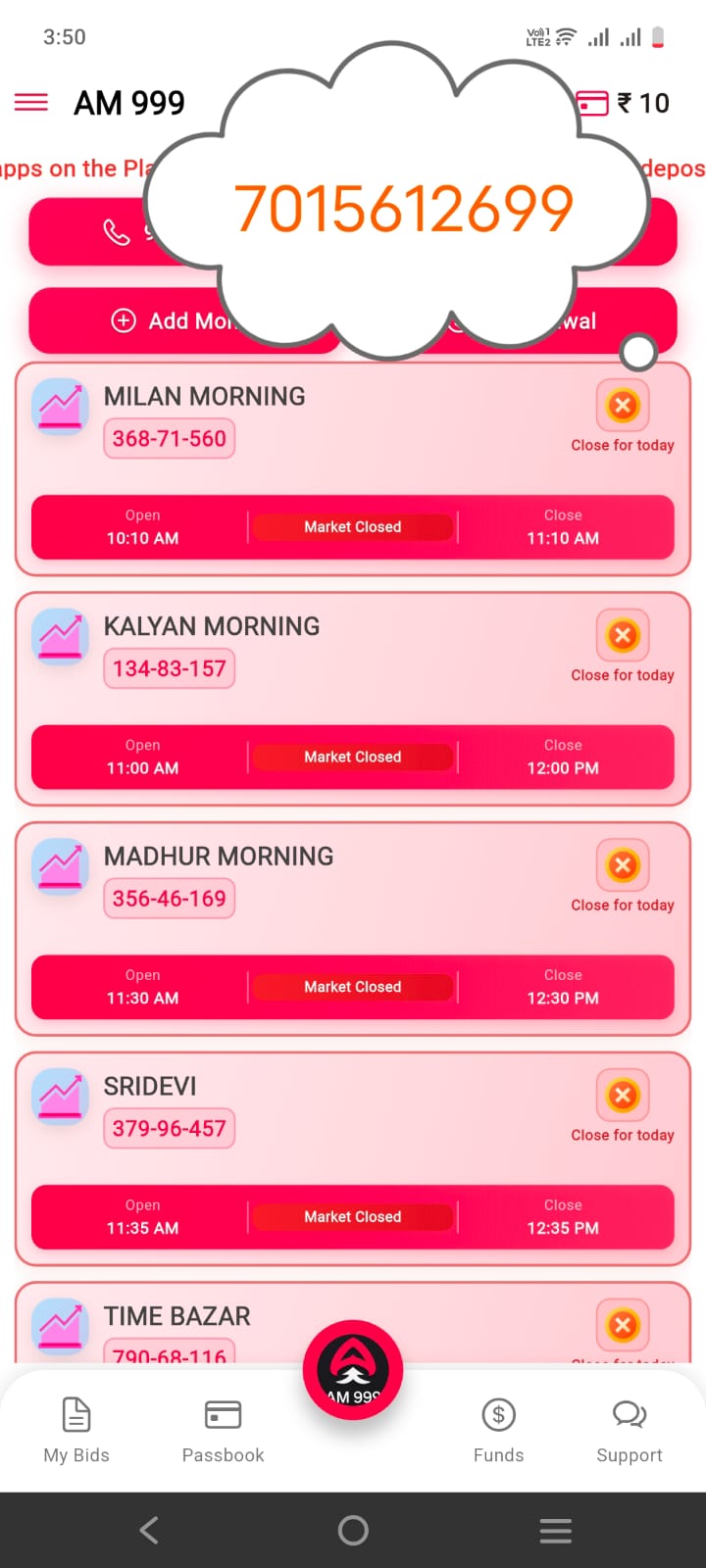Image resolution: width=706 pixels, height=1568 pixels.
Task: Switch to the Support tab
Action: [629, 1431]
